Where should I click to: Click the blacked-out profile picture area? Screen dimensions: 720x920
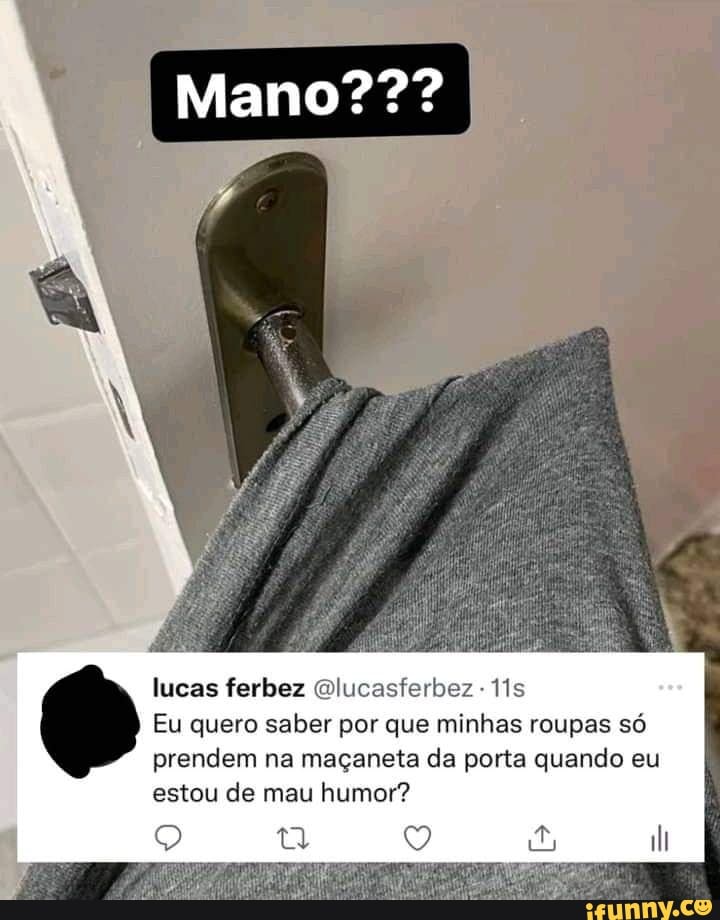pyautogui.click(x=88, y=728)
